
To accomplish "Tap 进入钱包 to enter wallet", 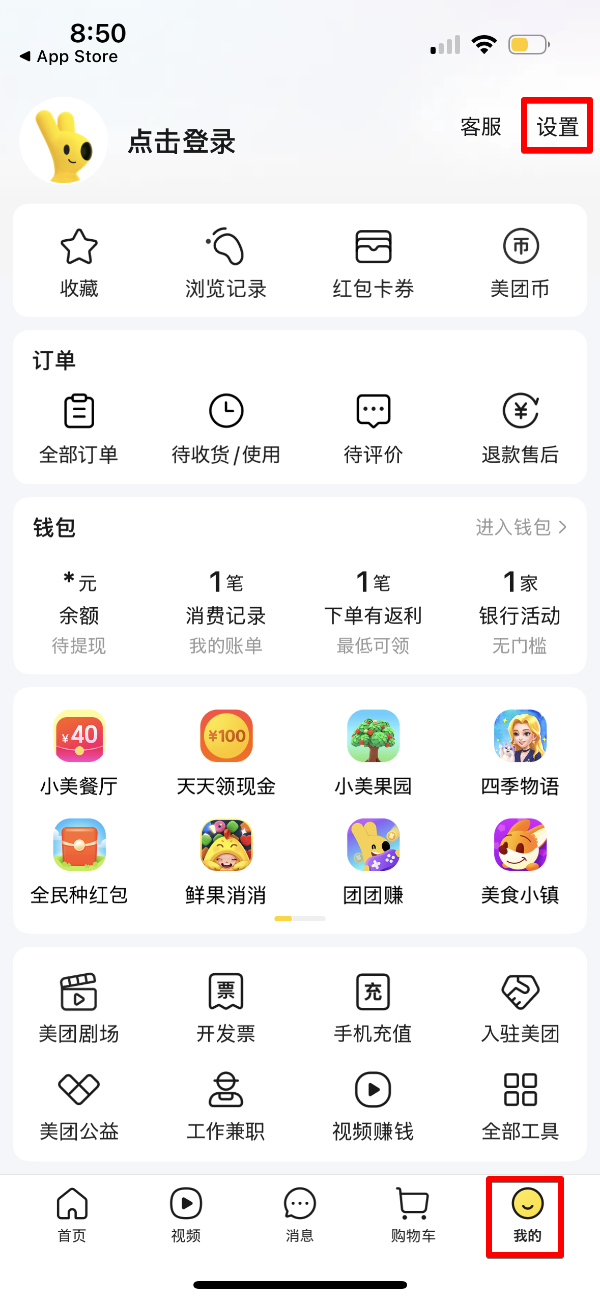I will click(x=521, y=527).
